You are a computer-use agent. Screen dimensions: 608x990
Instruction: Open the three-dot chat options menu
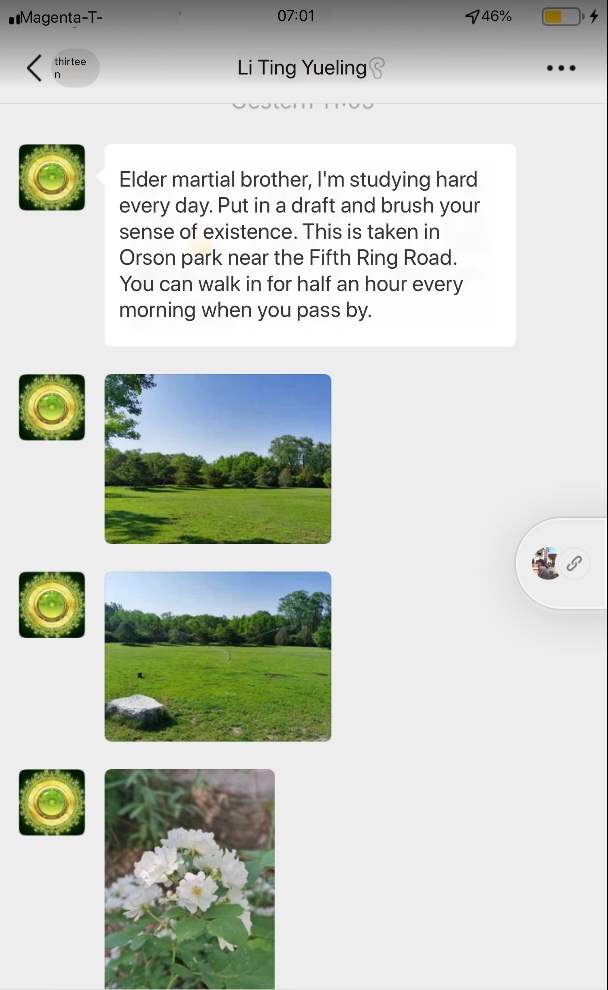[x=561, y=68]
